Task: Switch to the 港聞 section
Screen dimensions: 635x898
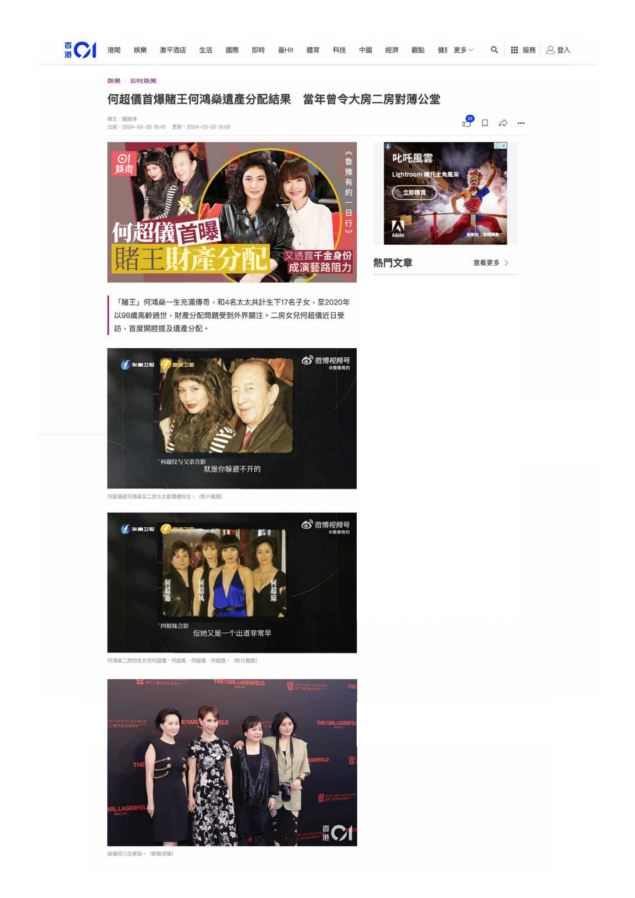Action: coord(114,50)
